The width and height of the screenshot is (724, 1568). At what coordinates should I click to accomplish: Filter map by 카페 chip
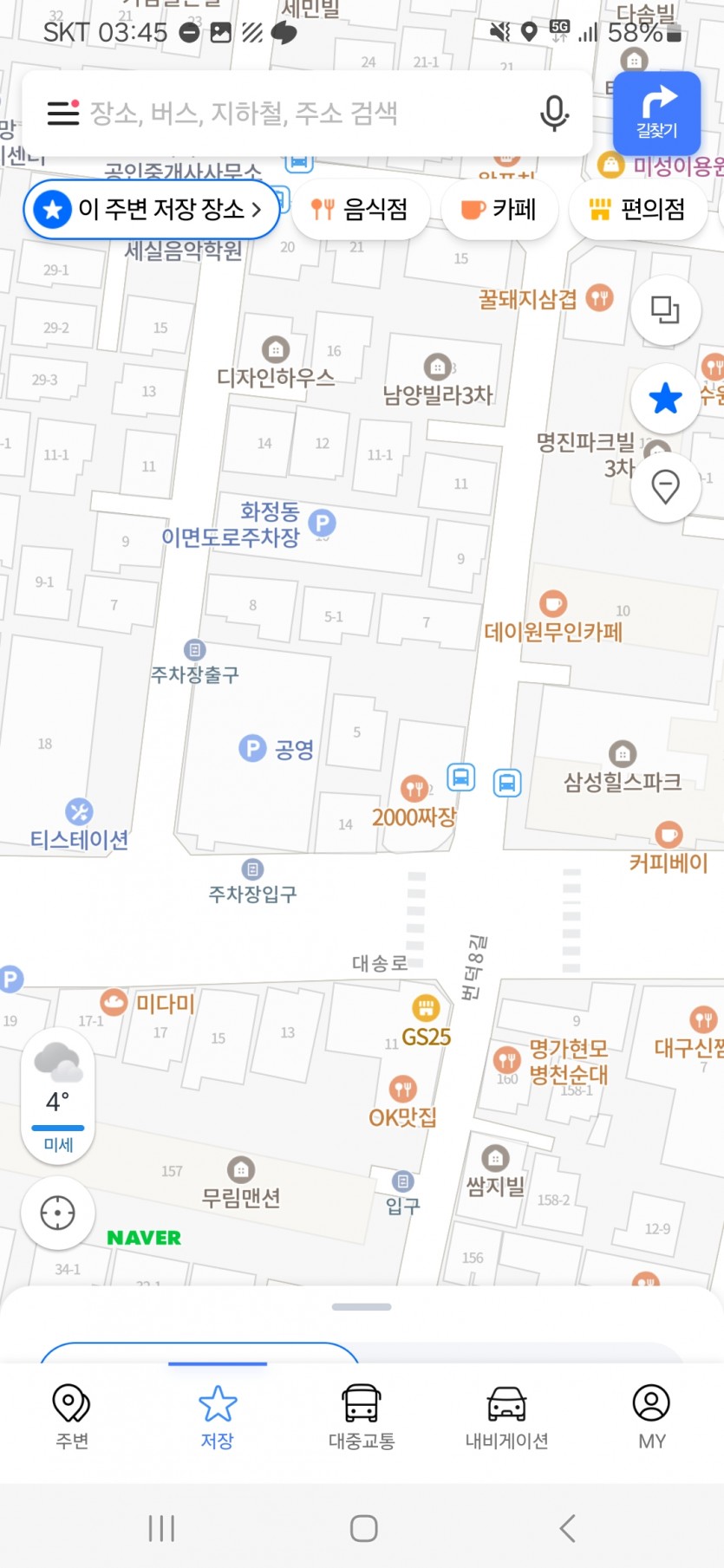coord(499,209)
